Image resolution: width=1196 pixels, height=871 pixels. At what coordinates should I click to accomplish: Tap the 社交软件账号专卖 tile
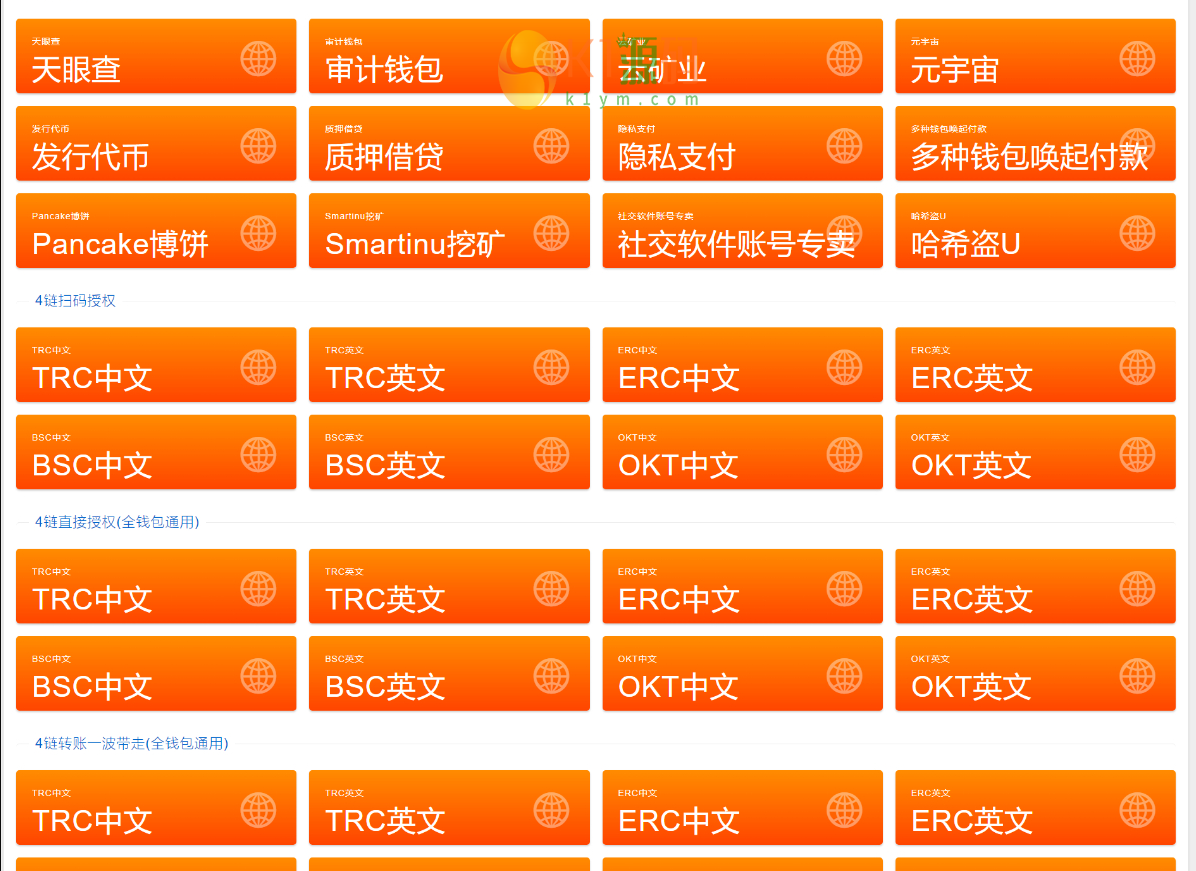742,230
